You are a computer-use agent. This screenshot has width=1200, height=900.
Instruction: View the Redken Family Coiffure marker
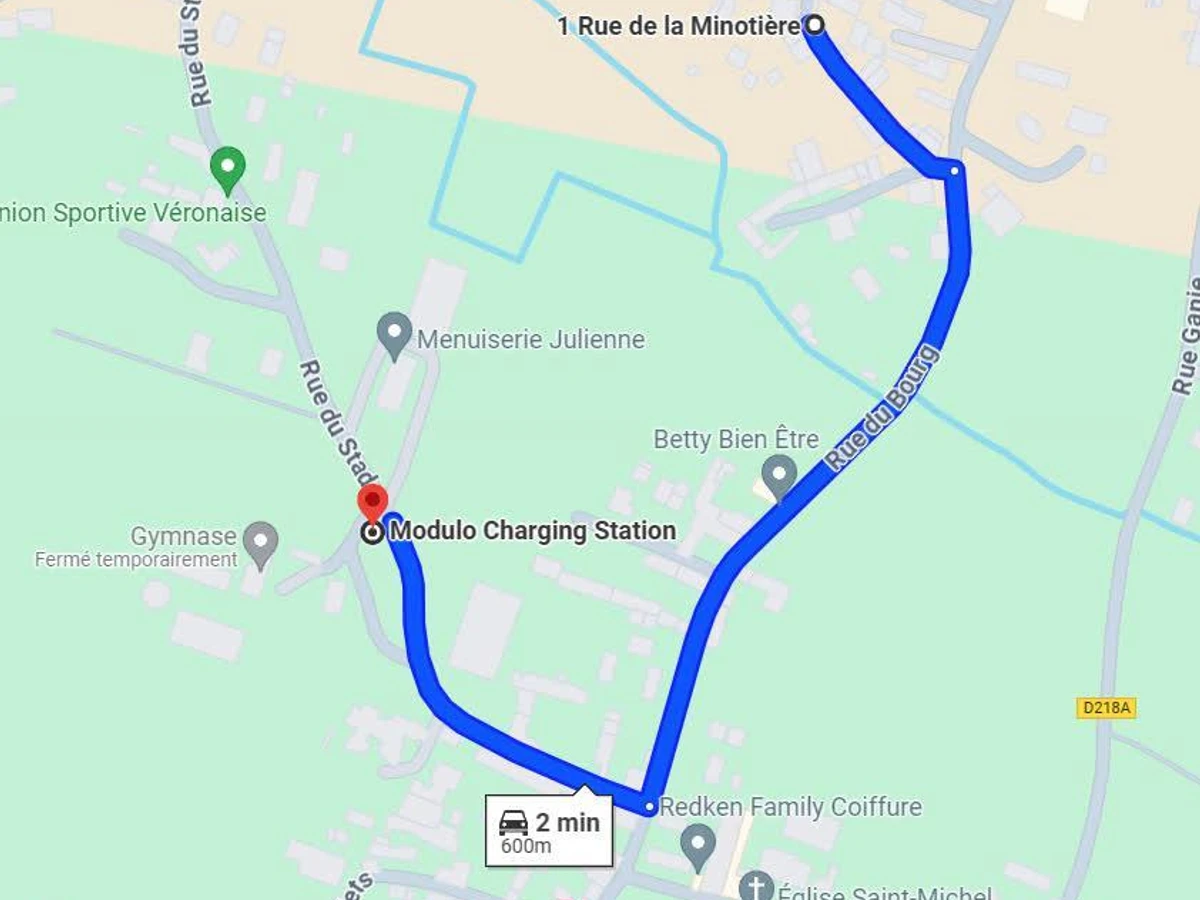tap(697, 843)
